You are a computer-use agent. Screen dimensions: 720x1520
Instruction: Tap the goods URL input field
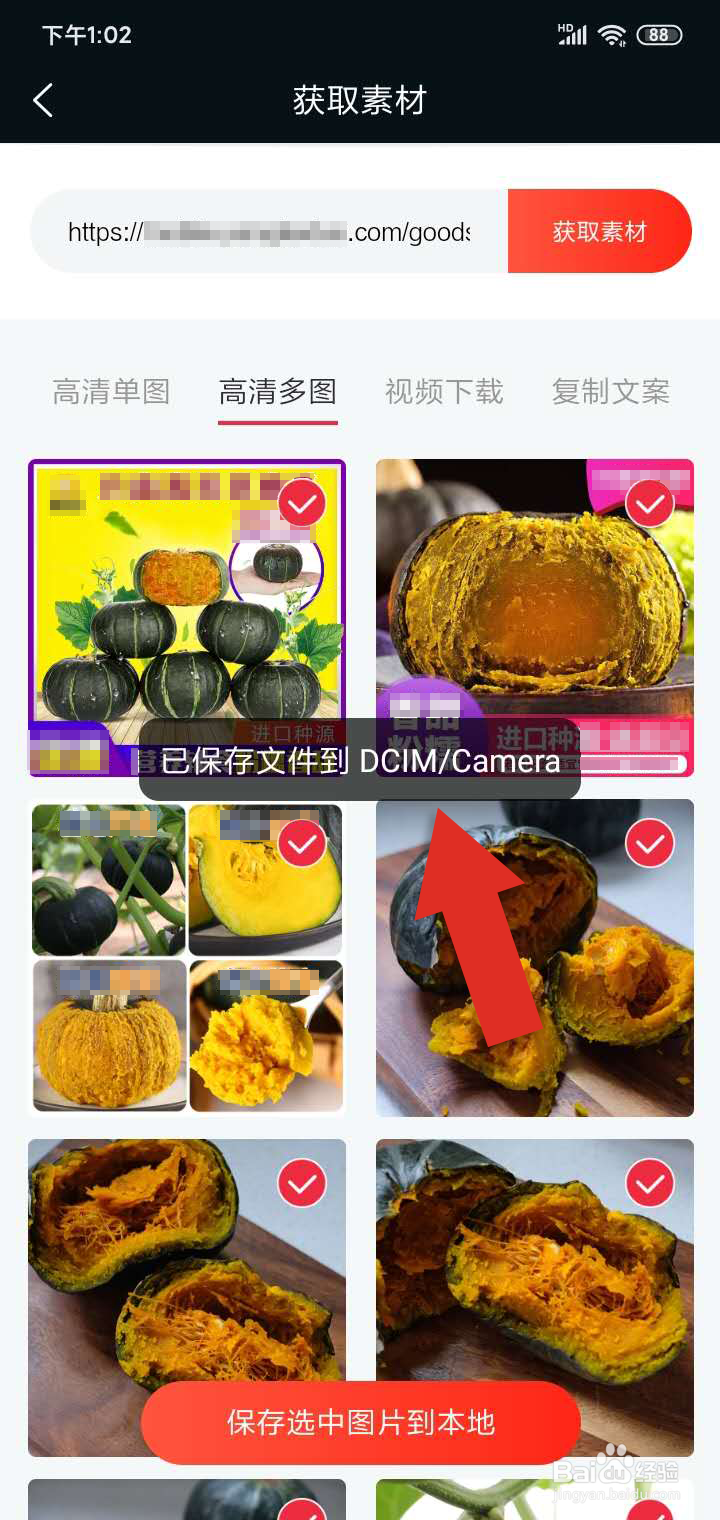[x=270, y=231]
